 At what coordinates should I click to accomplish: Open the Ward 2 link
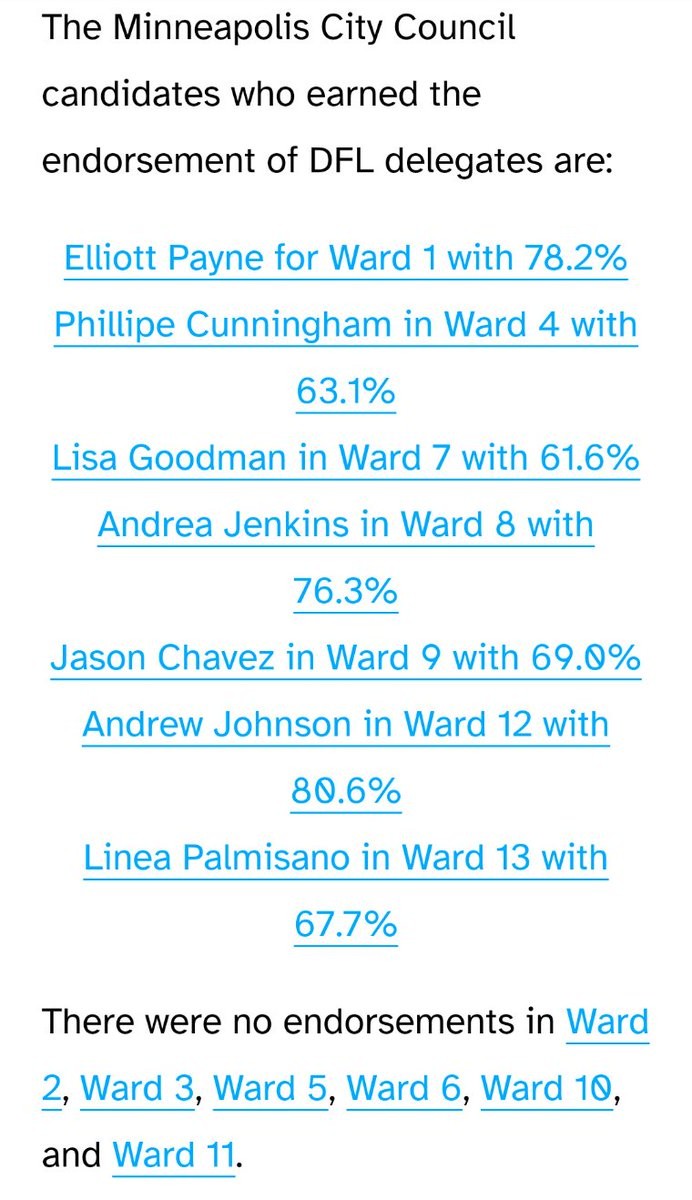pos(608,1022)
